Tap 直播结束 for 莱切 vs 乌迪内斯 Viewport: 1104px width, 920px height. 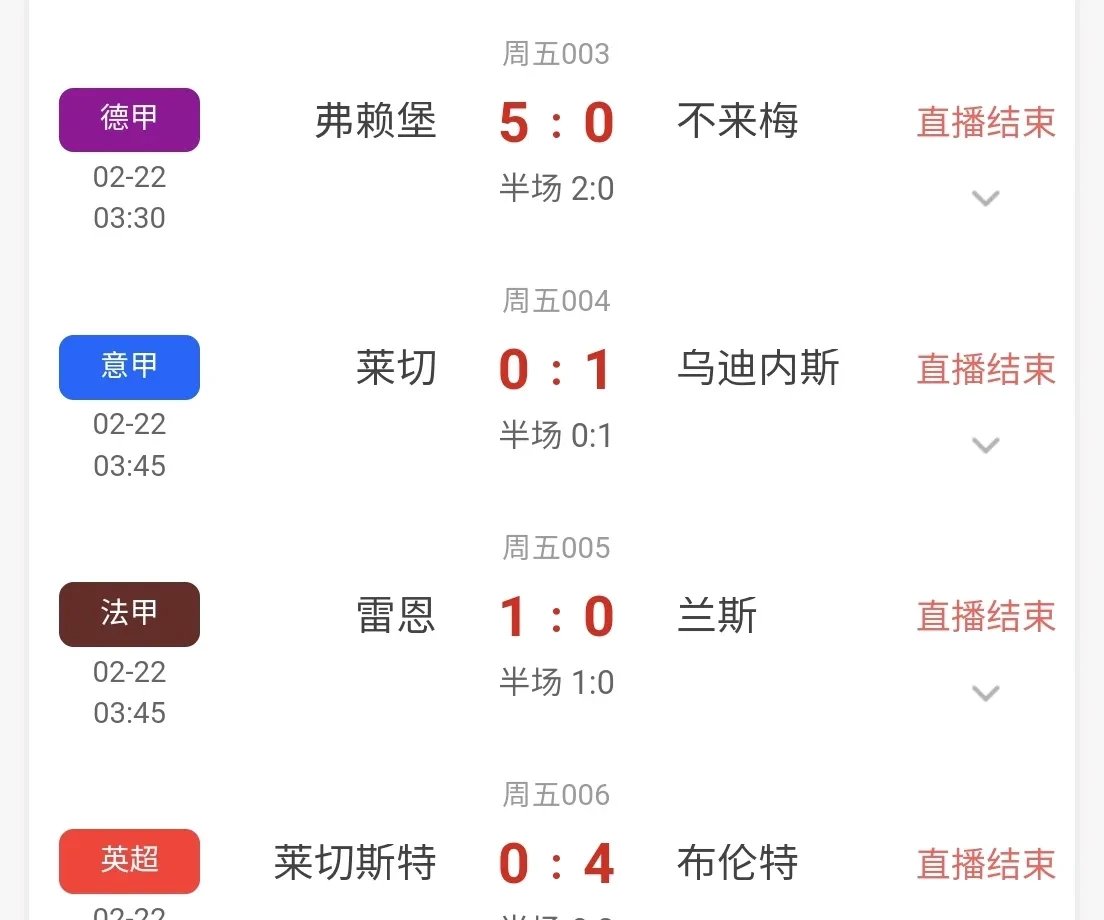(986, 369)
